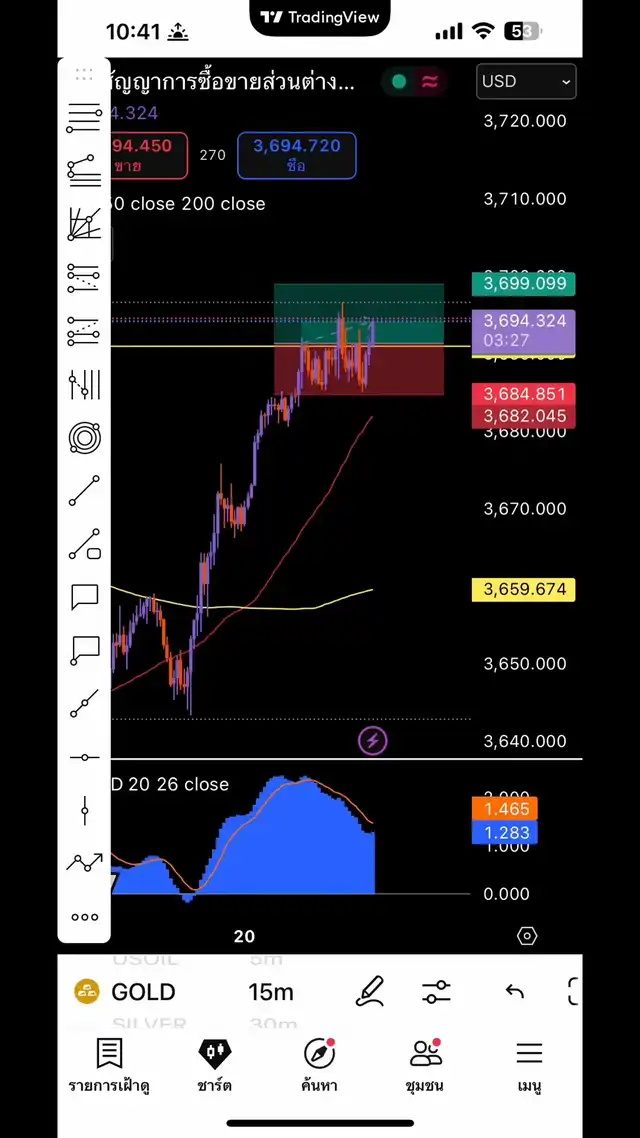Select the Fibonacci retracement drawing tool

pos(84,118)
